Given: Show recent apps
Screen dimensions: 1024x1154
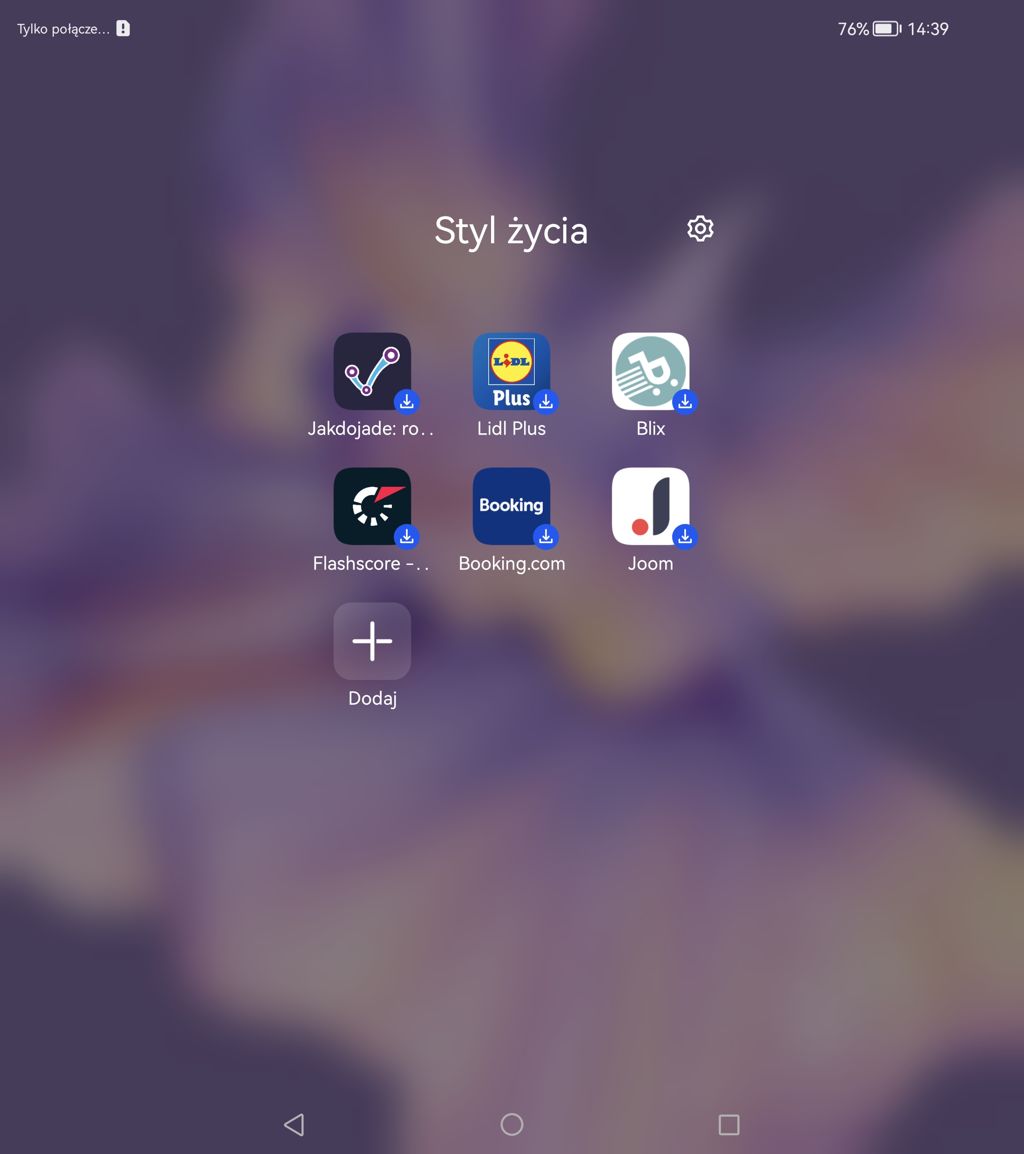Looking at the screenshot, I should (x=729, y=1125).
